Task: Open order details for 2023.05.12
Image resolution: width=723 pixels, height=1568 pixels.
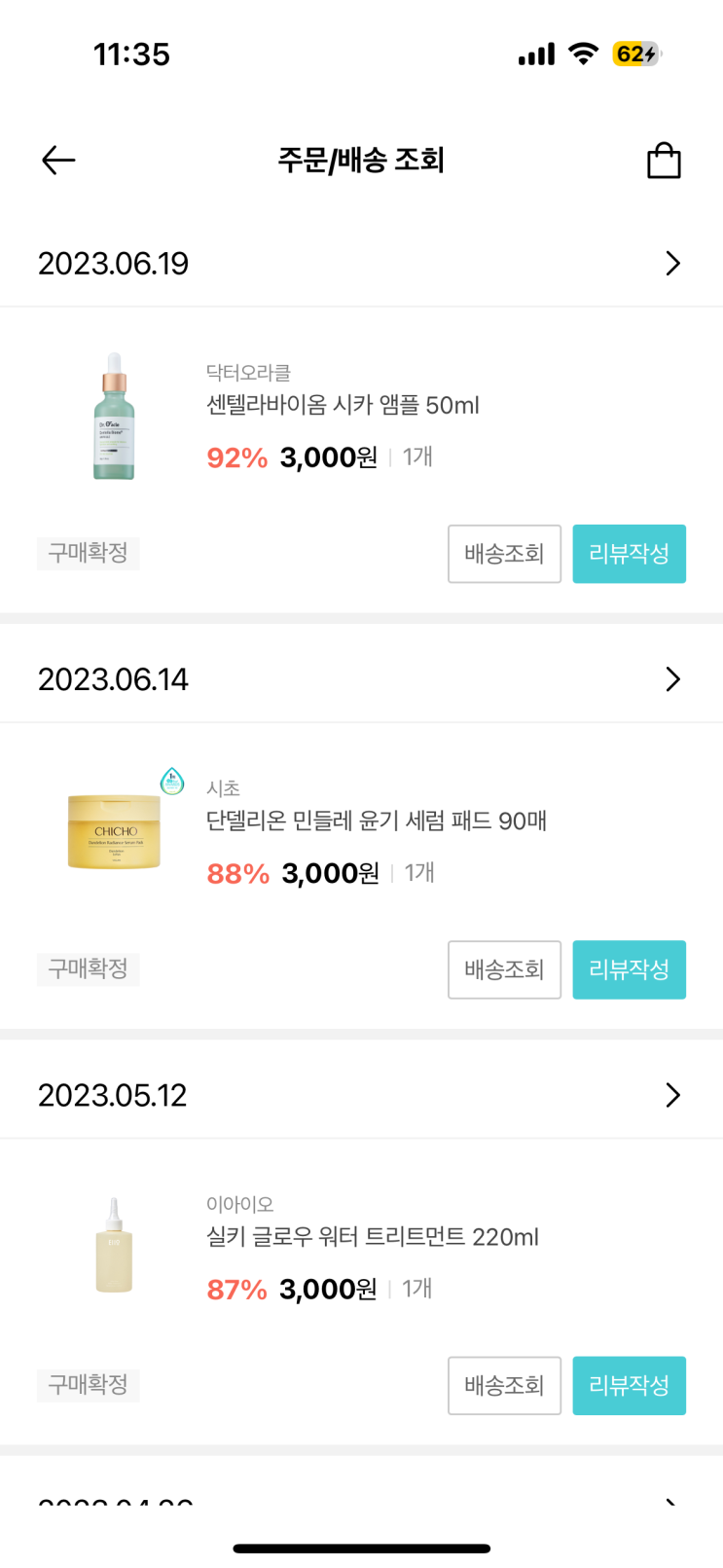Action: tap(672, 1095)
